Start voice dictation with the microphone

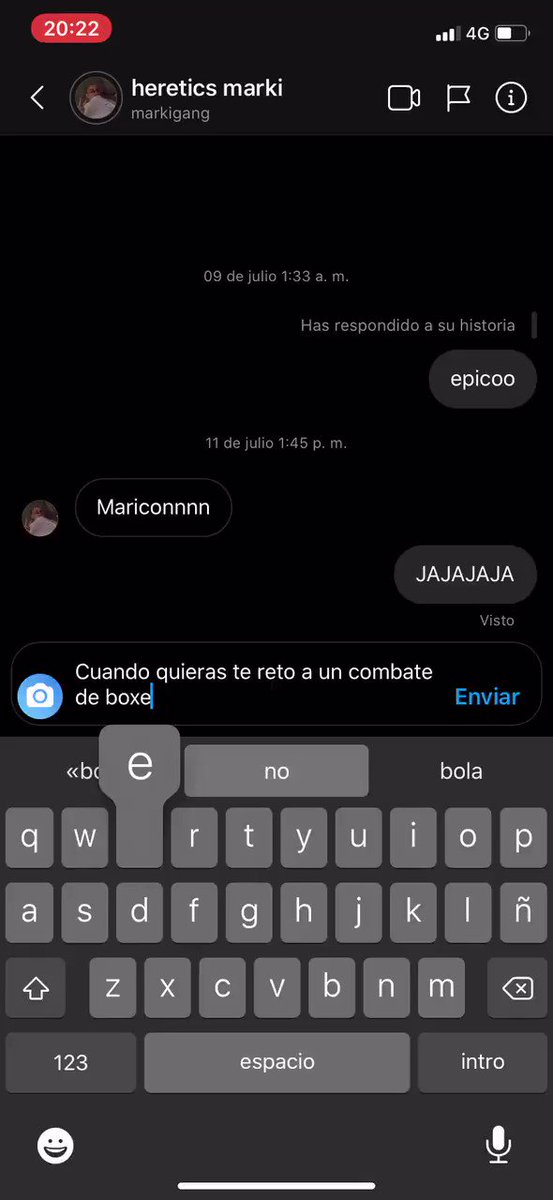[x=497, y=1145]
